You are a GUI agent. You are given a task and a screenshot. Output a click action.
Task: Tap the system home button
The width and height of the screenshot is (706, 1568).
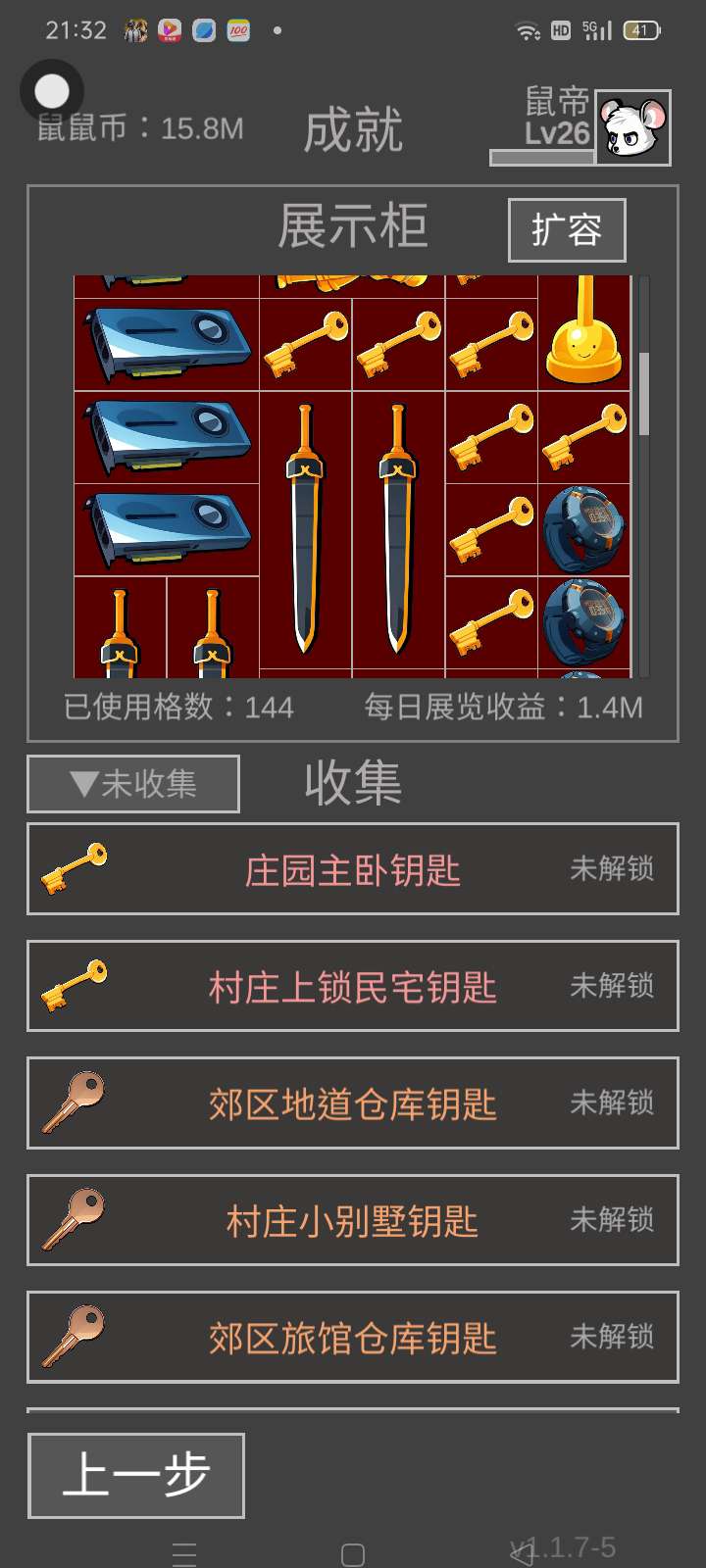pos(353,1554)
